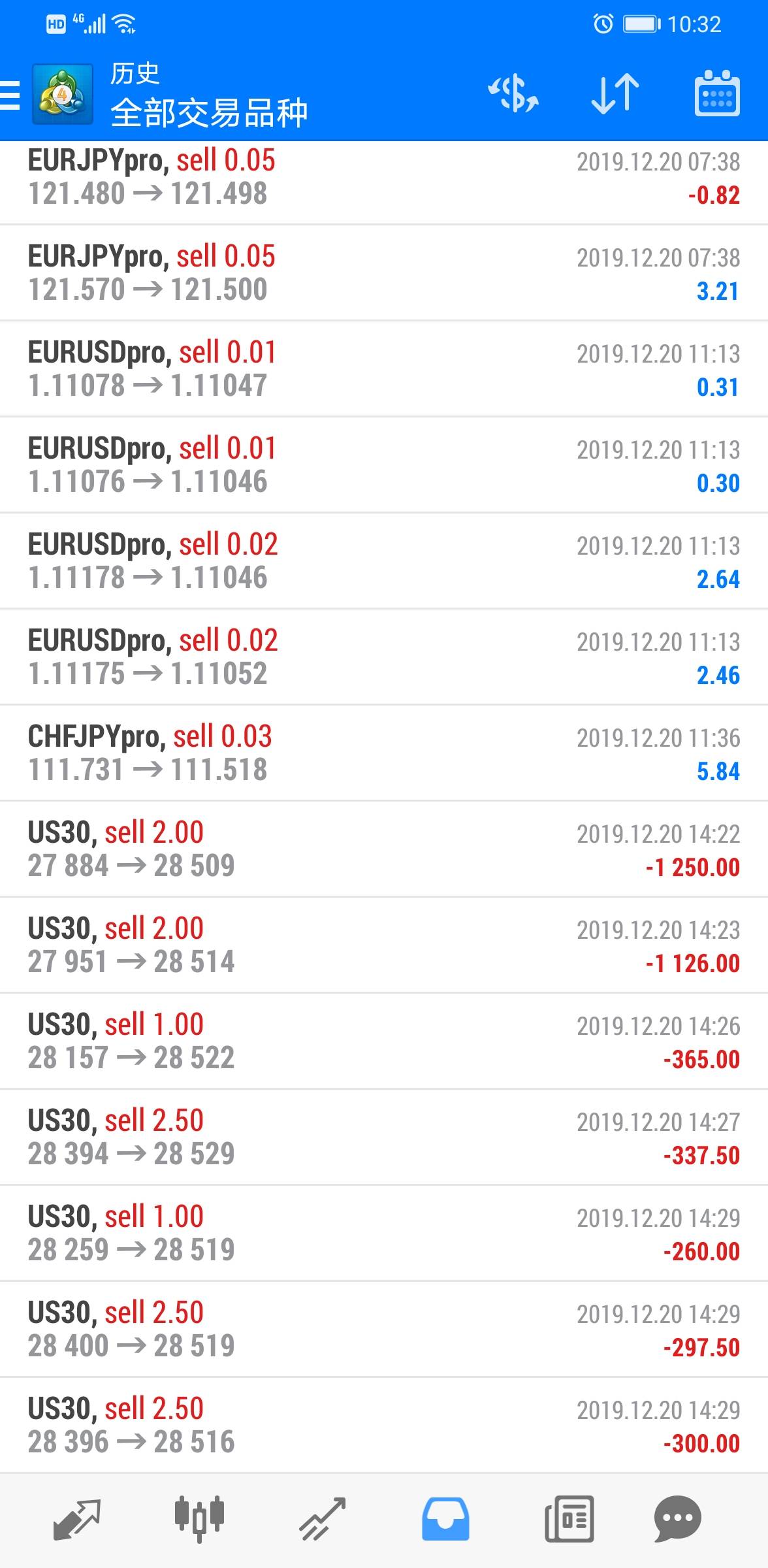
Task: Switch to the candlestick Chart tab
Action: (x=199, y=1518)
